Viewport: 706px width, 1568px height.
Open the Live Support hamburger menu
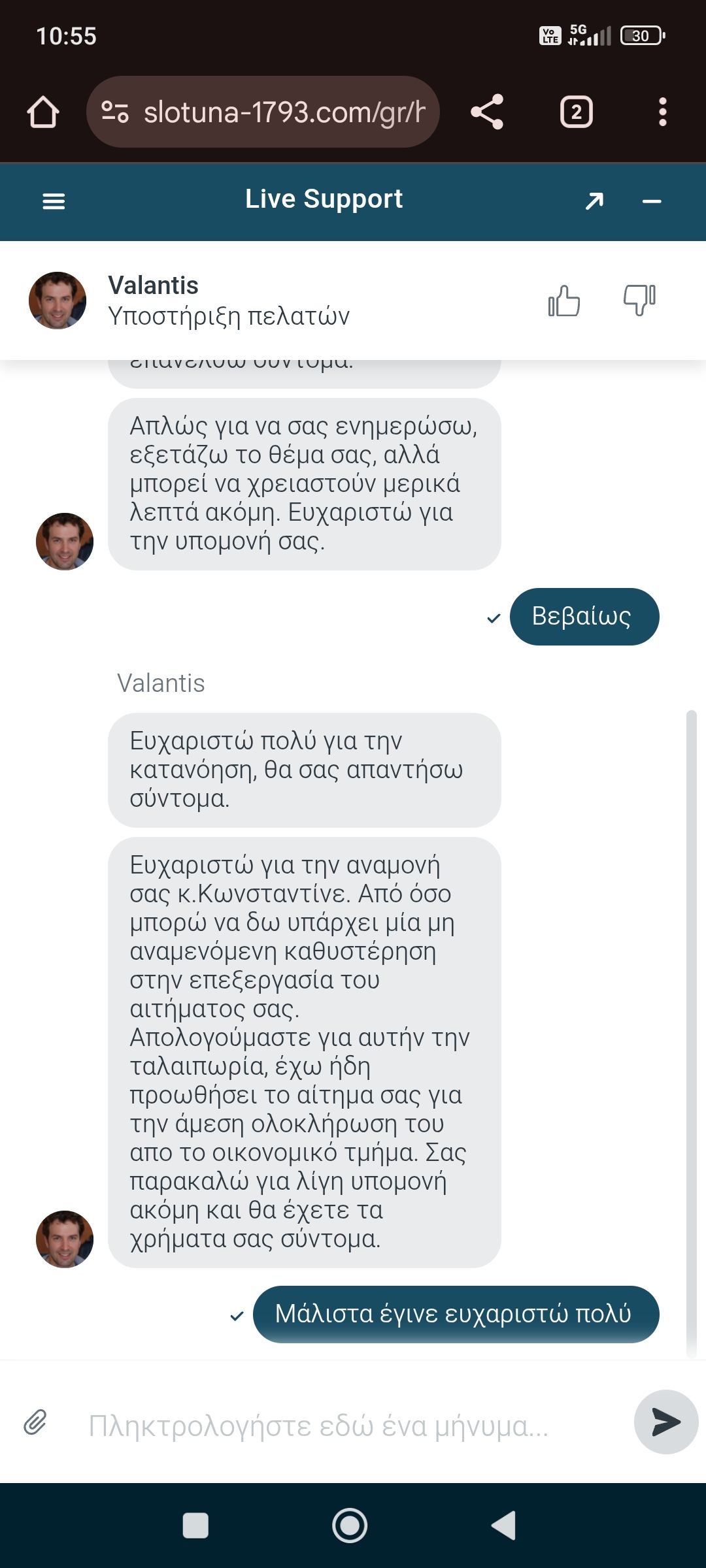[x=54, y=201]
